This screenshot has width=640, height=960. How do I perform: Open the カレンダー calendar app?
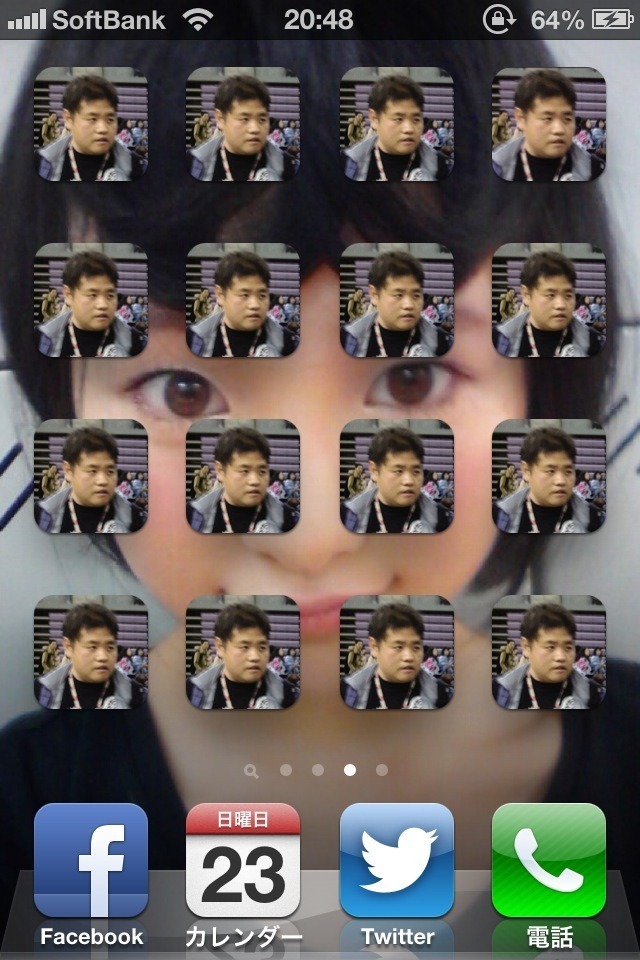(243, 860)
